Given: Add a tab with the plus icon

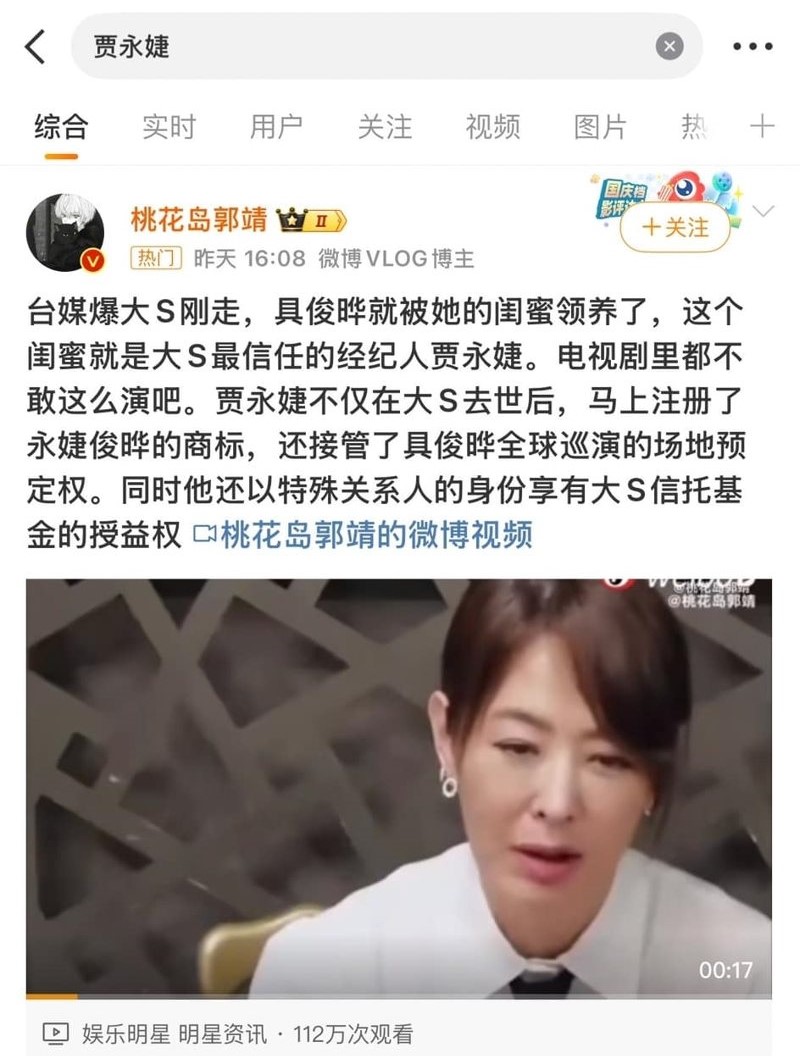Looking at the screenshot, I should click(762, 127).
